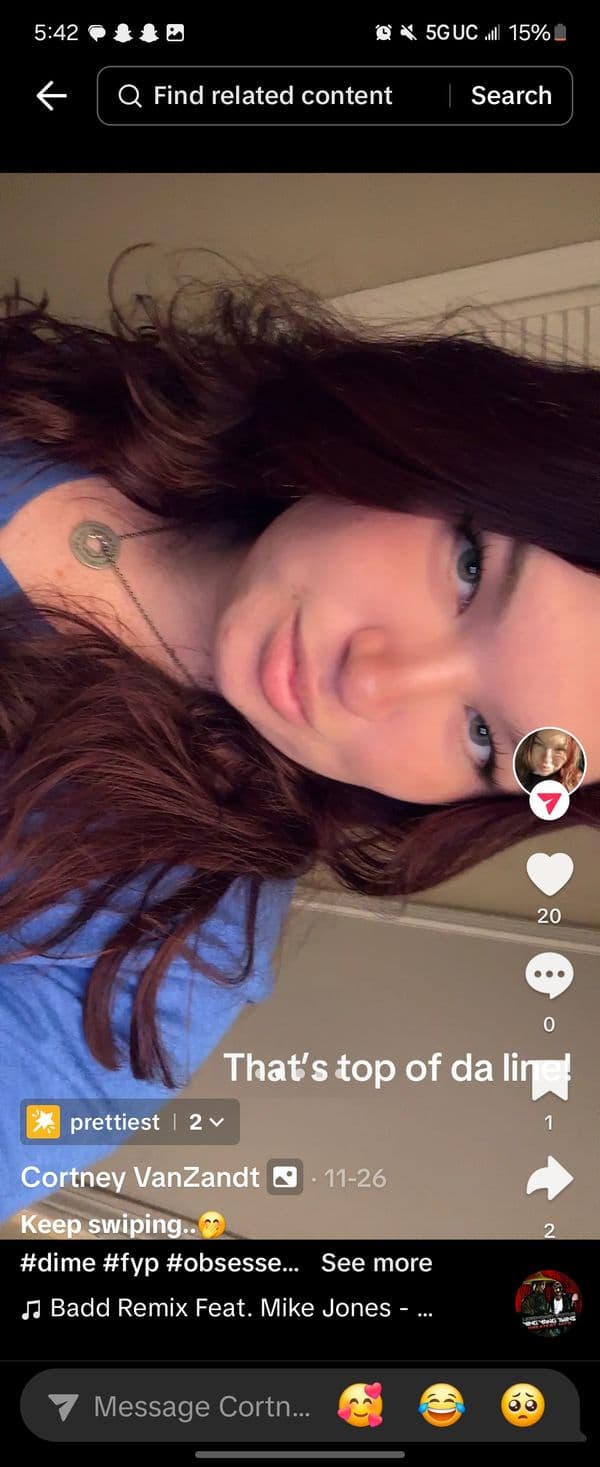Tap the Search button
Viewport: 600px width, 1467px height.
(x=511, y=96)
